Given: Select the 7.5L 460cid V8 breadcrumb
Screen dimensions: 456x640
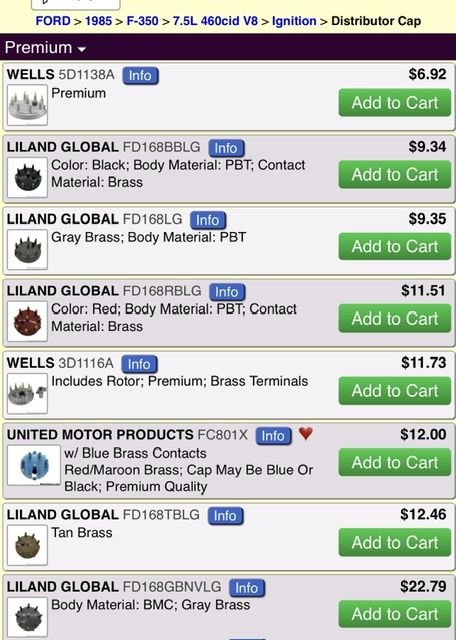Looking at the screenshot, I should (x=215, y=21).
